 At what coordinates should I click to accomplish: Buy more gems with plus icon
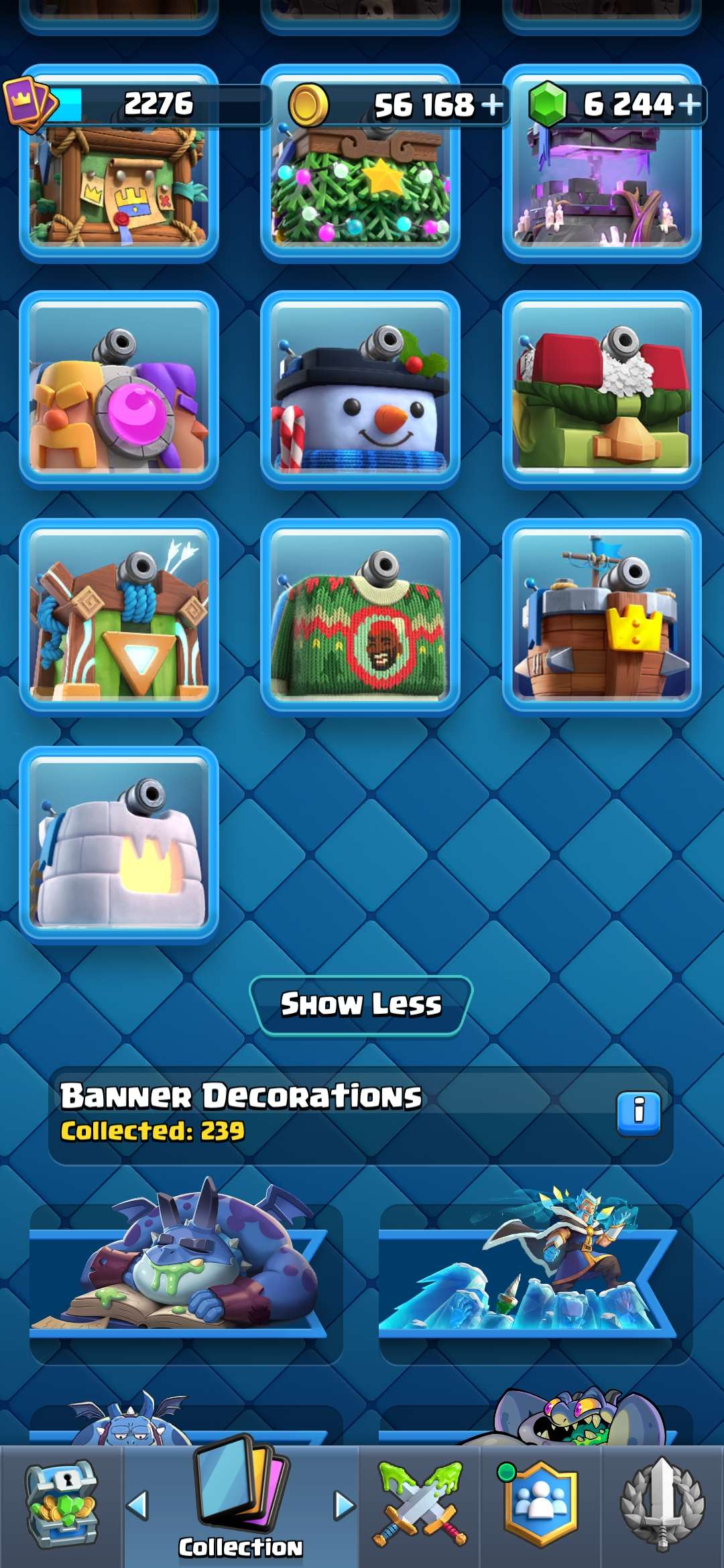coord(689,104)
